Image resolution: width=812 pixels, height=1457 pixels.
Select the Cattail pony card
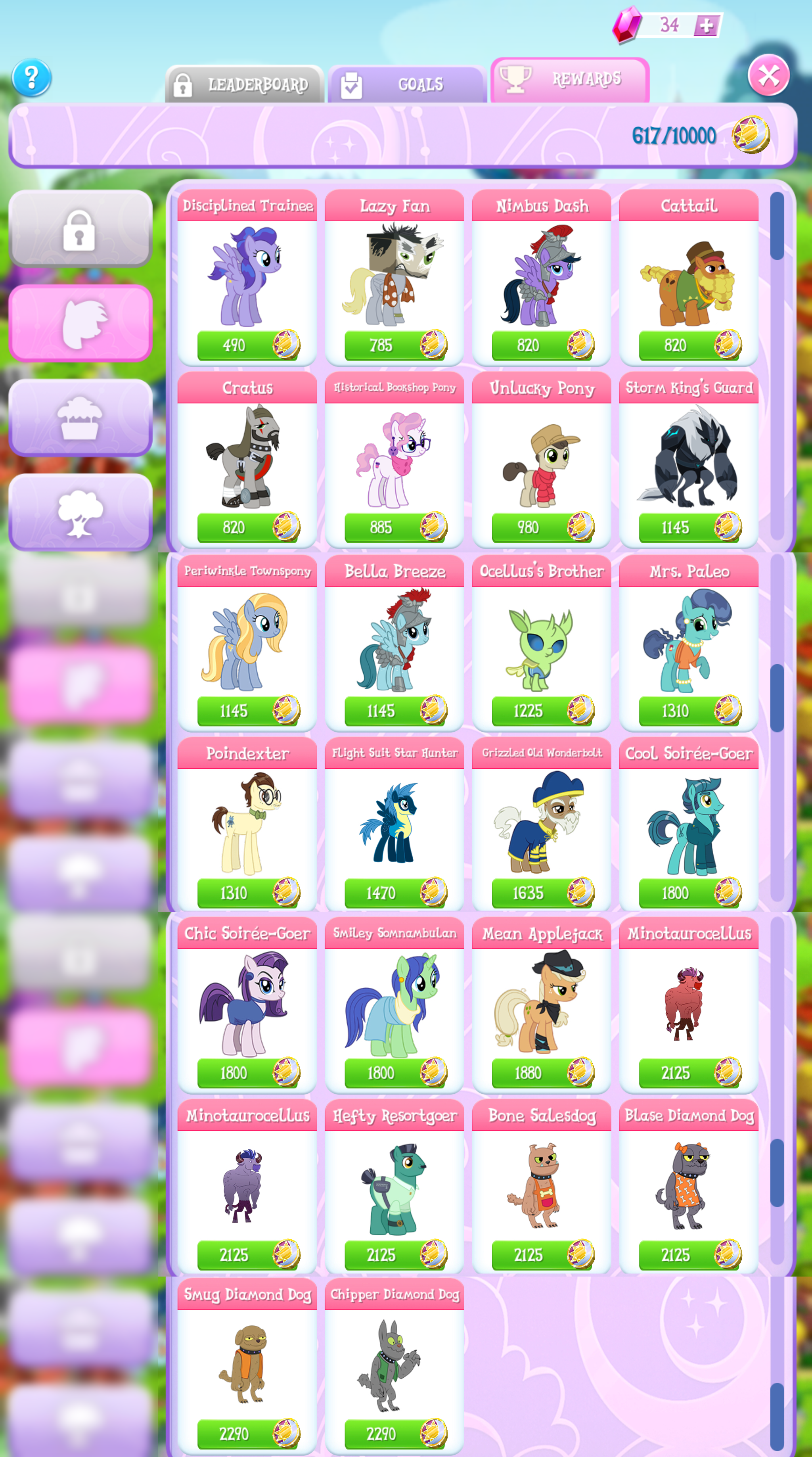pyautogui.click(x=688, y=277)
